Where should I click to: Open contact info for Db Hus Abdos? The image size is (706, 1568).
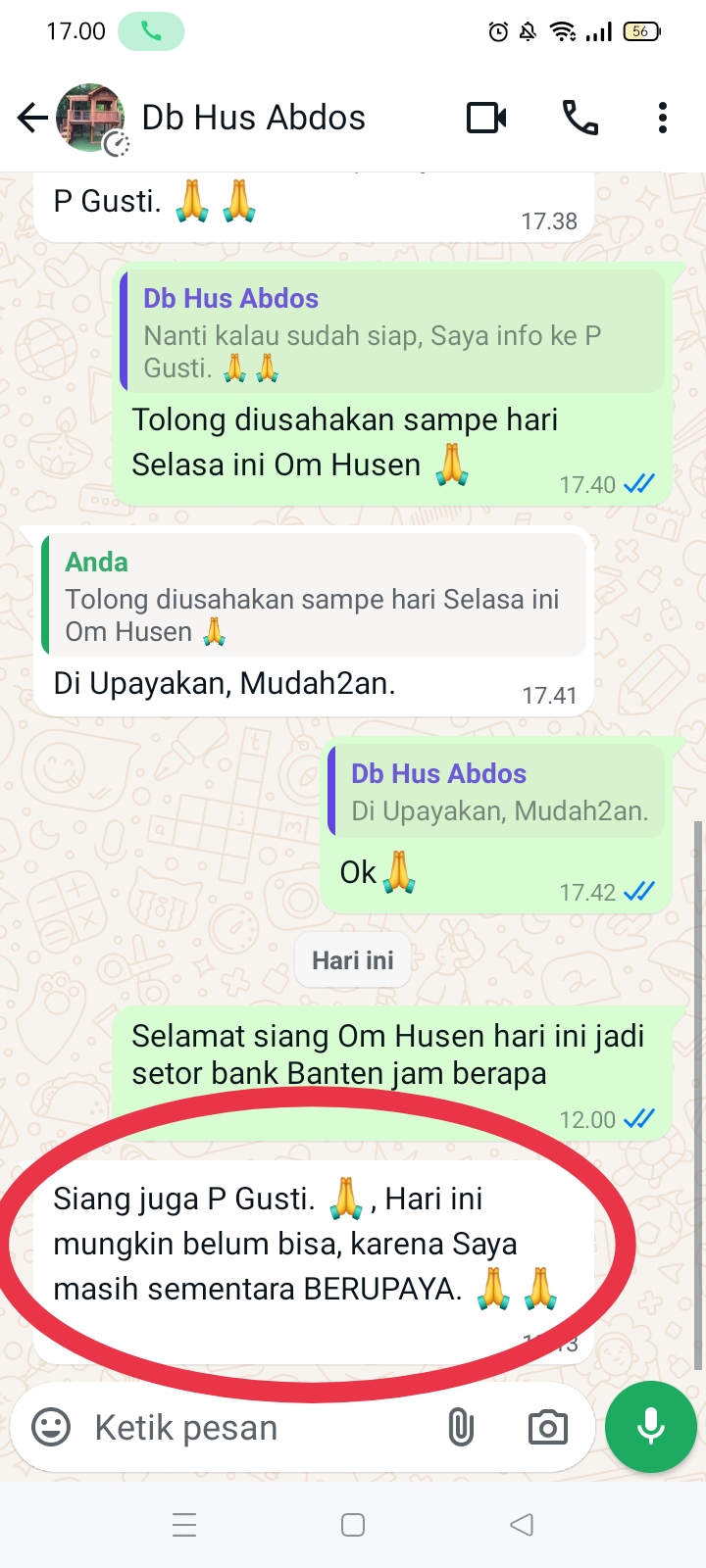253,119
